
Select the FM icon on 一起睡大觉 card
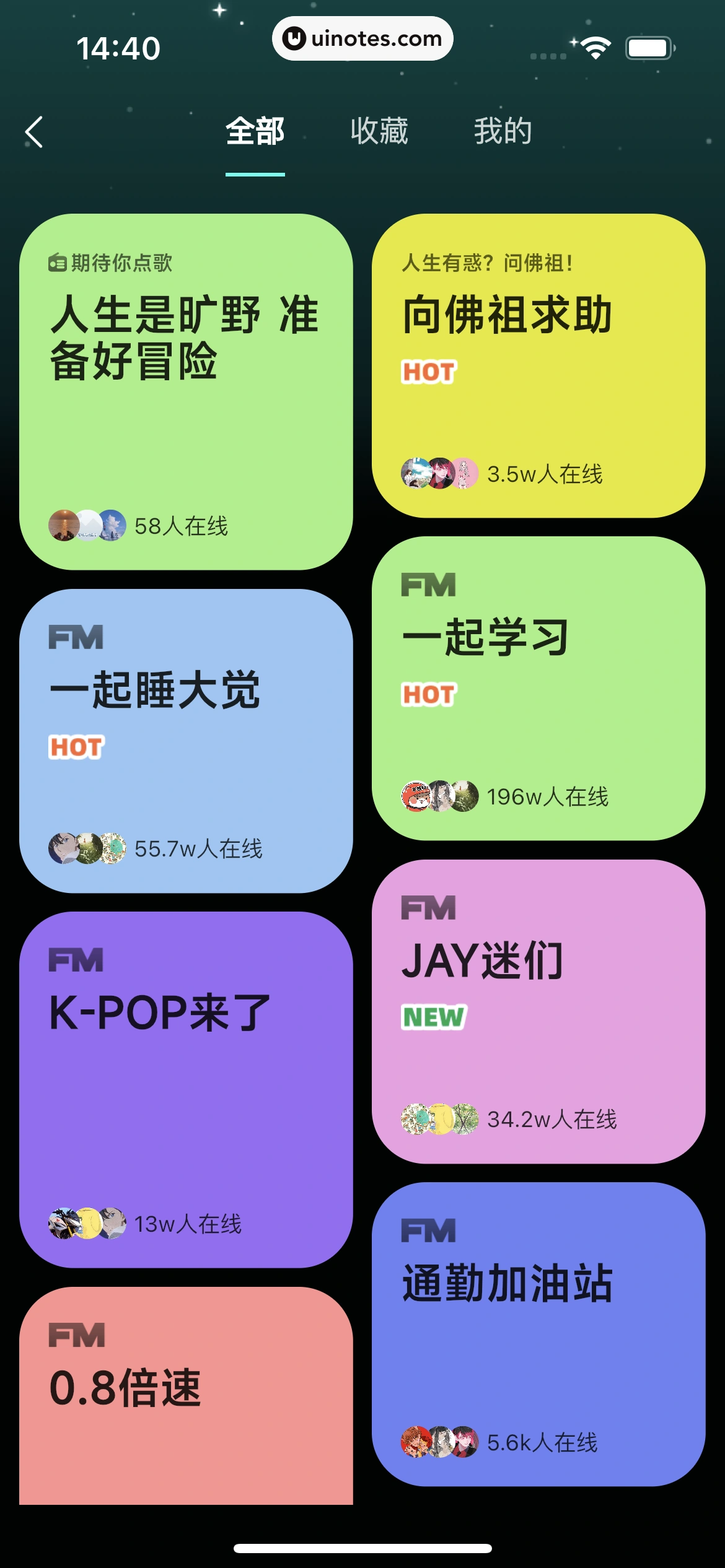(x=76, y=637)
